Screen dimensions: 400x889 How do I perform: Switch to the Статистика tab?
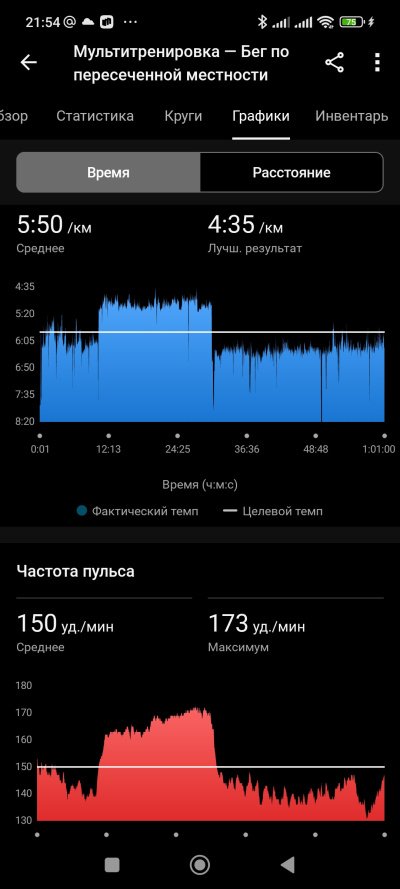pyautogui.click(x=95, y=116)
